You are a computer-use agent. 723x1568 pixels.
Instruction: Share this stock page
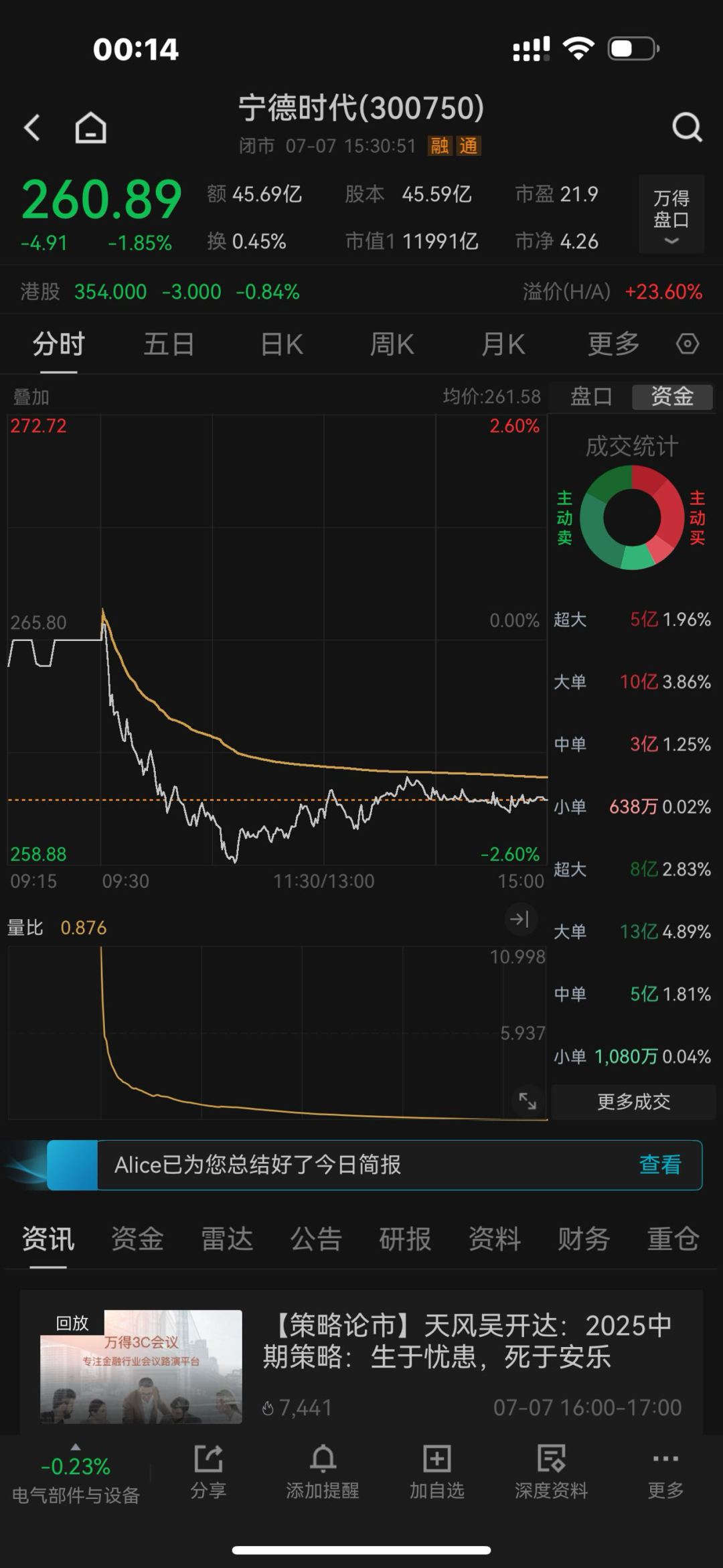[x=208, y=1473]
